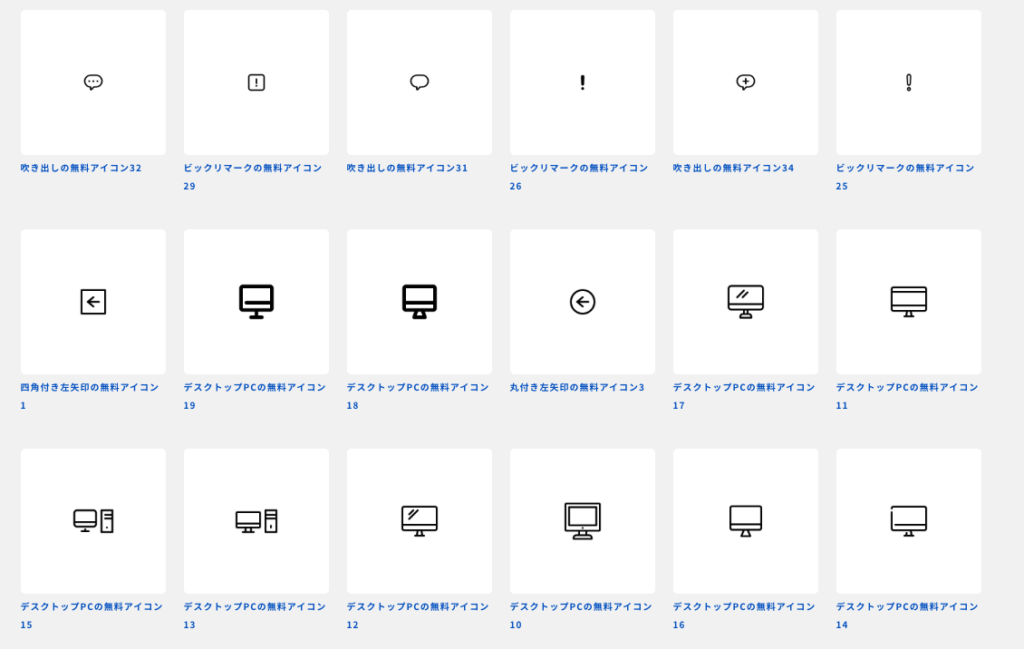Open デスクトップPCの無料アイコン15 tile
The image size is (1024, 649).
(93, 521)
